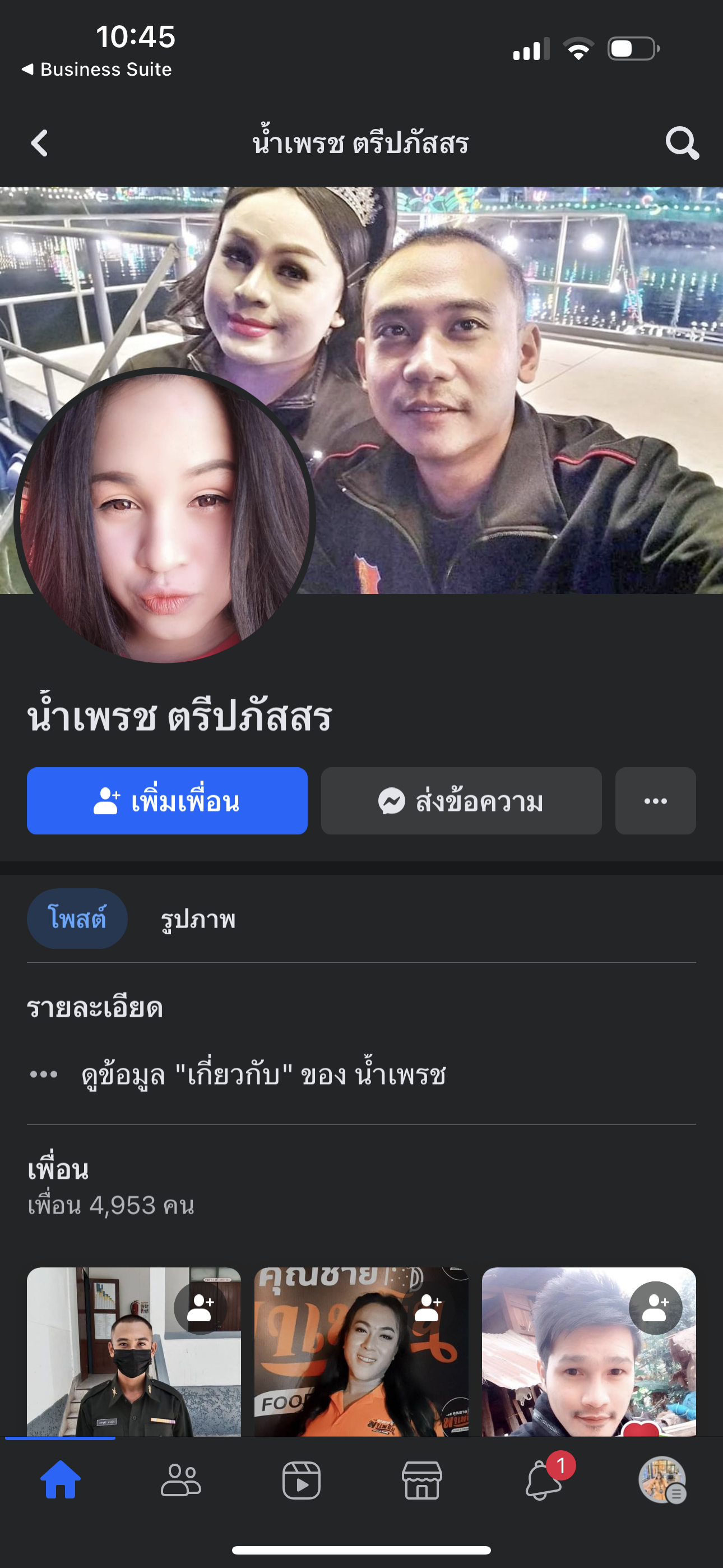Image resolution: width=723 pixels, height=1568 pixels.
Task: Switch to the รูปภาพ tab
Action: click(x=198, y=919)
